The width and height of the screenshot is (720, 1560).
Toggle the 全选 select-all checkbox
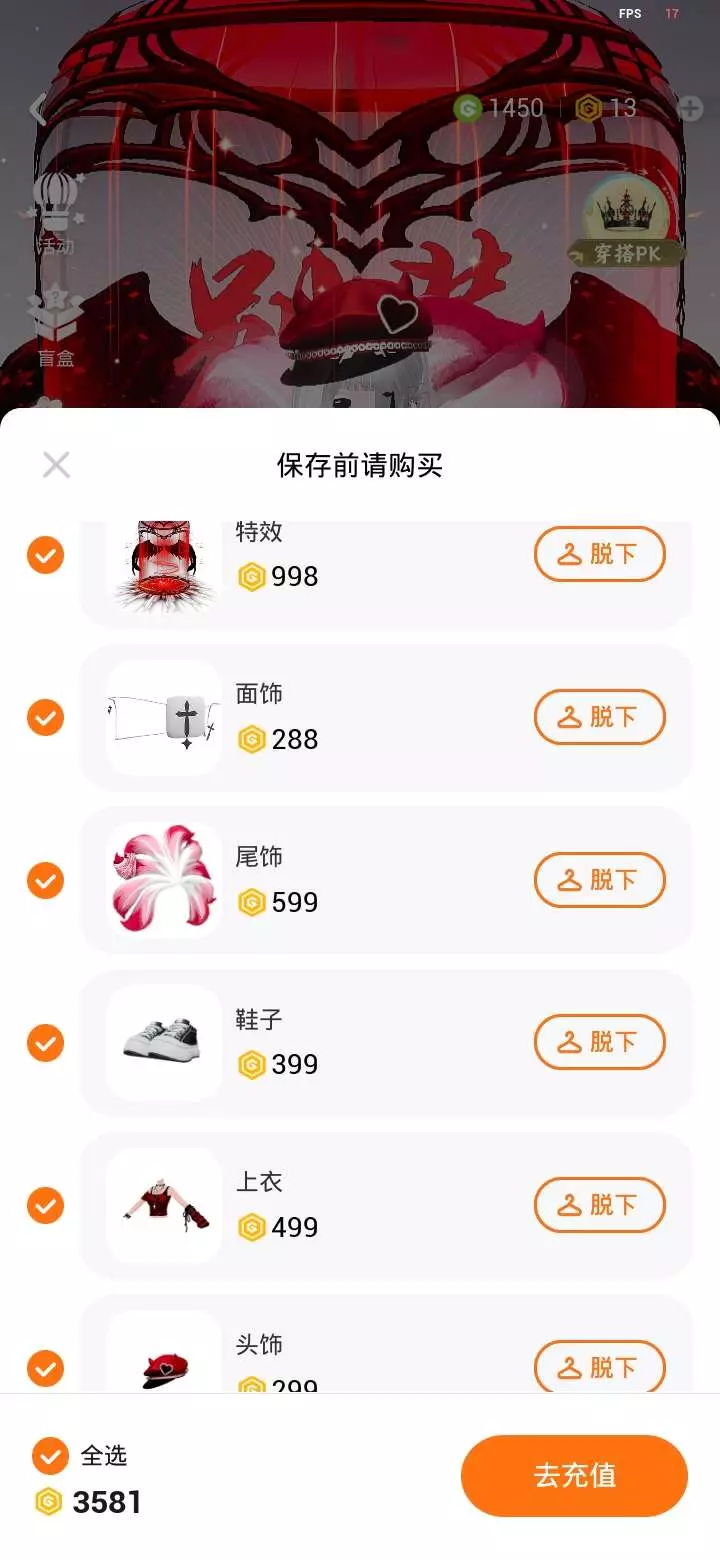[x=50, y=1456]
